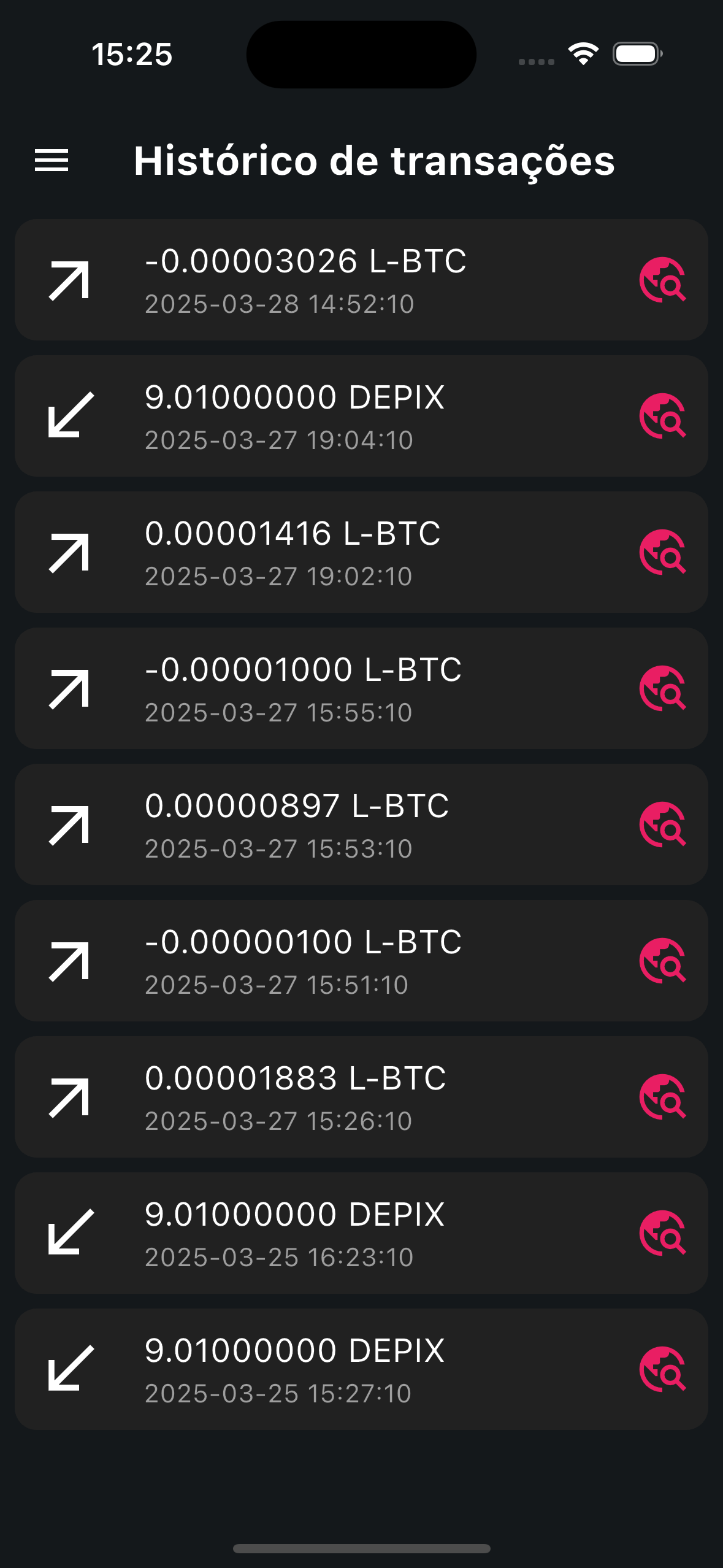Open the -0.00000100 L-BTC transaction row

pos(361,961)
